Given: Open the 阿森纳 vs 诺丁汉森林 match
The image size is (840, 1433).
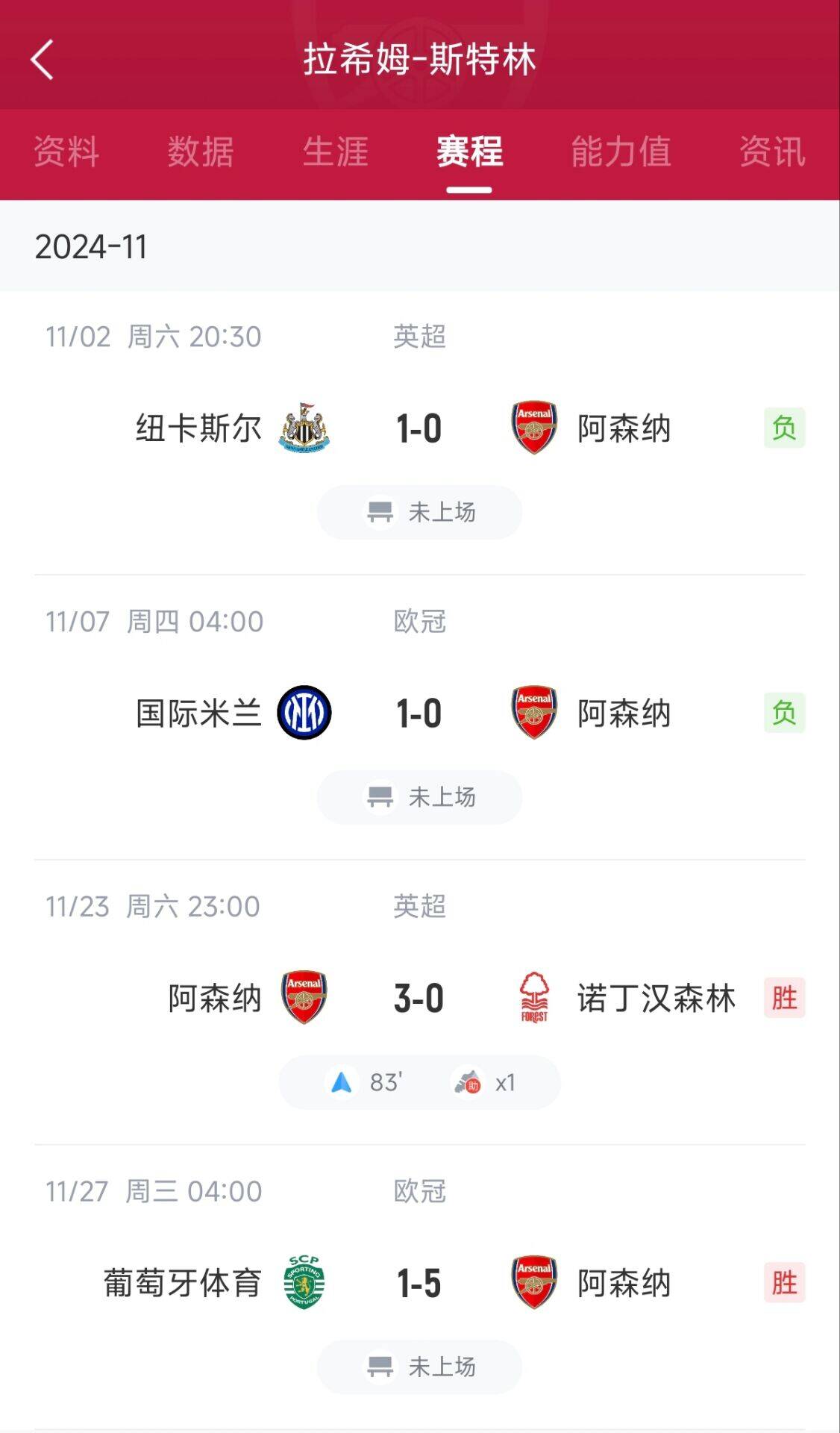Looking at the screenshot, I should coord(420,1002).
